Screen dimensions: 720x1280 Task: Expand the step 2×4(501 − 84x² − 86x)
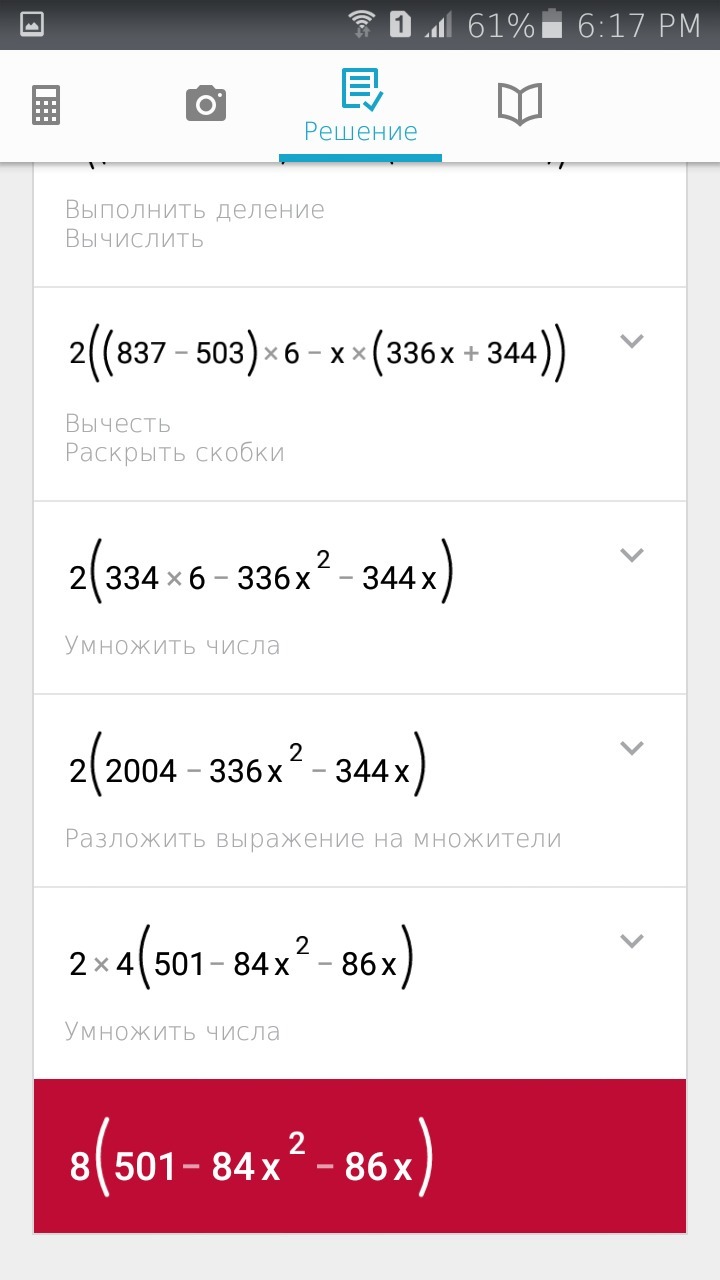(631, 941)
